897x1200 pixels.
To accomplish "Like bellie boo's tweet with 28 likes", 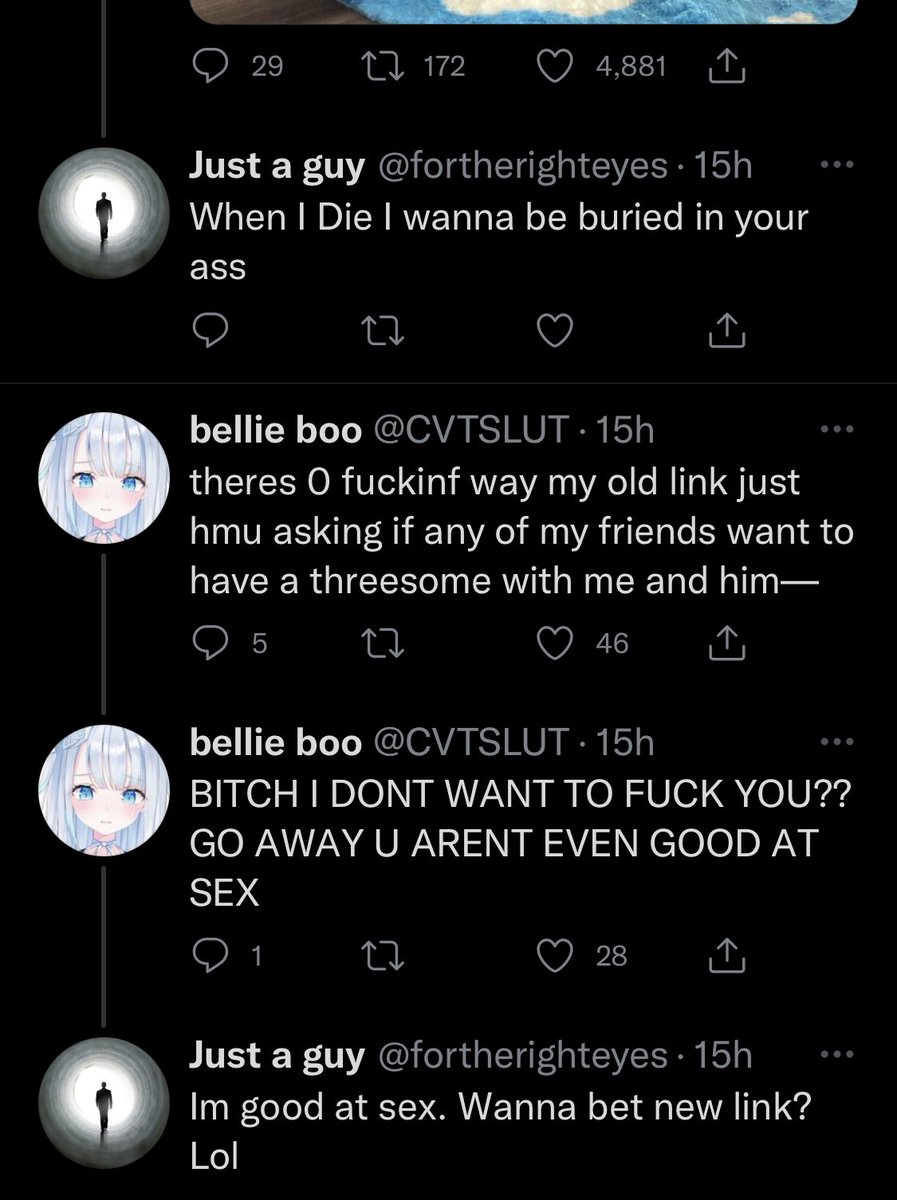I will pyautogui.click(x=554, y=957).
